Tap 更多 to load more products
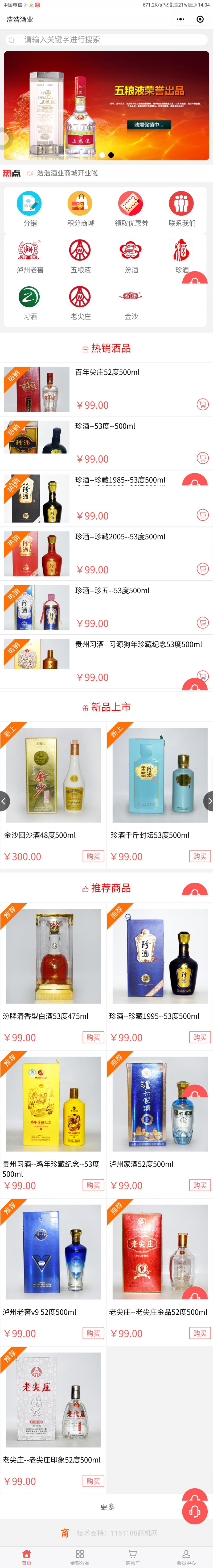Viewport: 213px width, 1568px height. pyautogui.click(x=107, y=1507)
